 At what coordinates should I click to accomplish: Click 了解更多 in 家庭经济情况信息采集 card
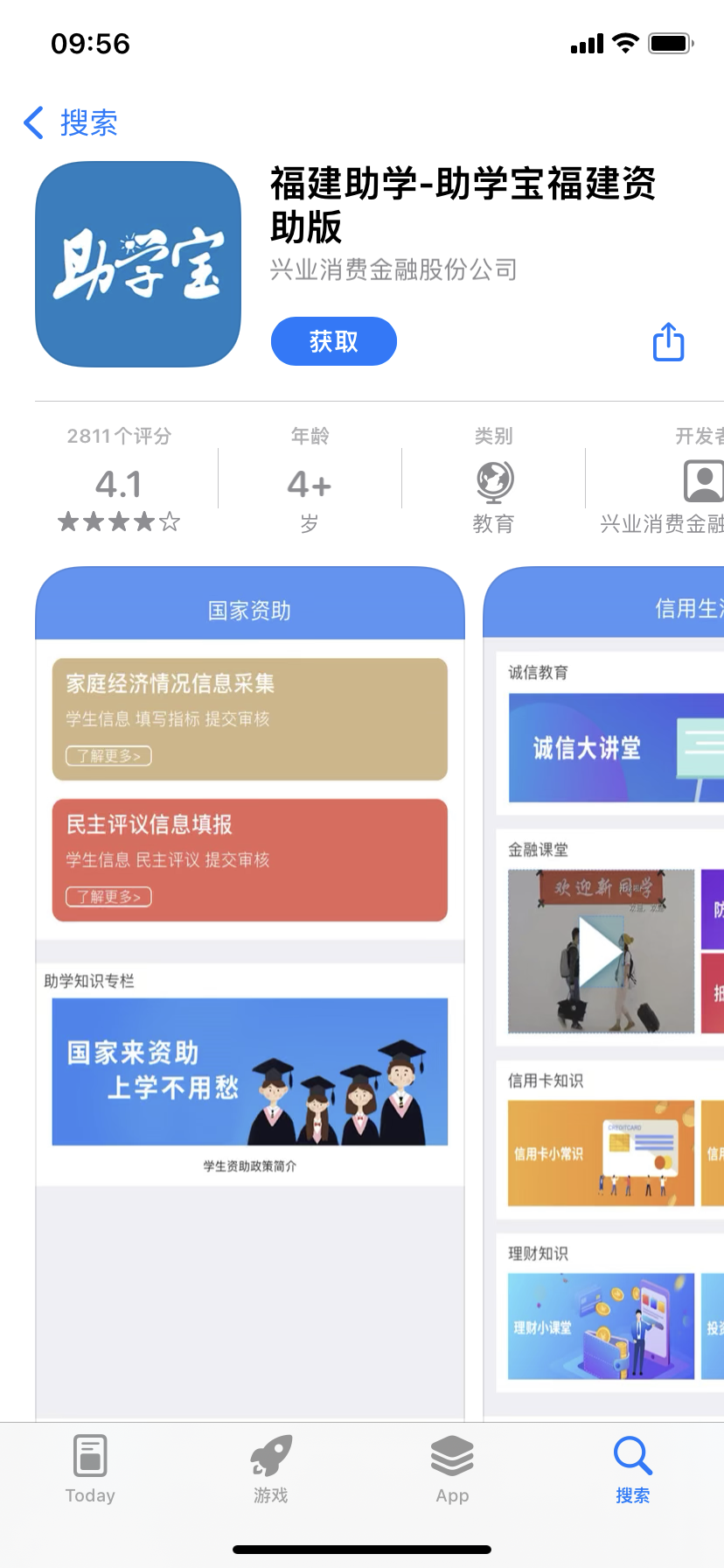click(107, 755)
